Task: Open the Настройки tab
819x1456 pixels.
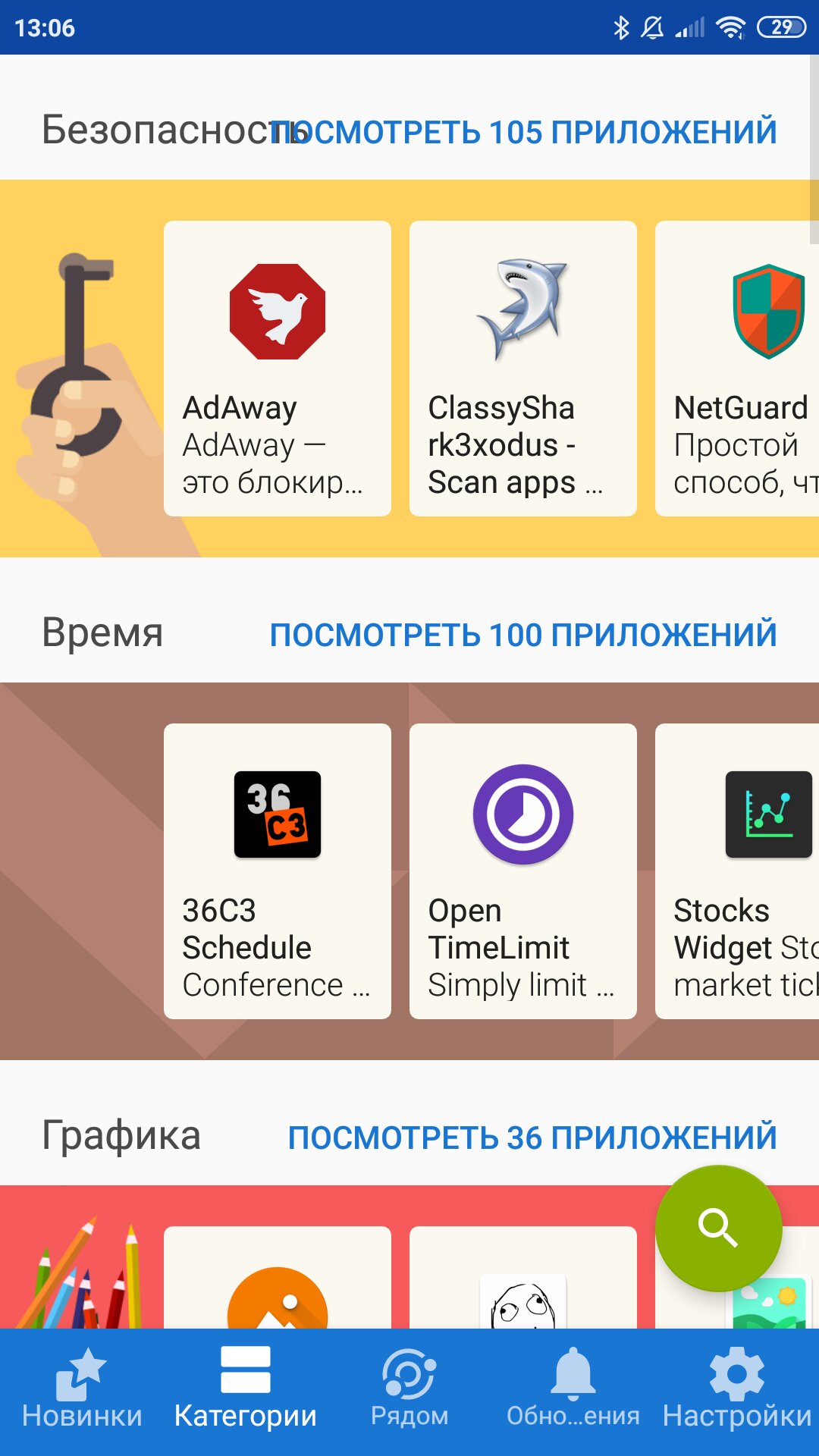Action: [737, 1392]
